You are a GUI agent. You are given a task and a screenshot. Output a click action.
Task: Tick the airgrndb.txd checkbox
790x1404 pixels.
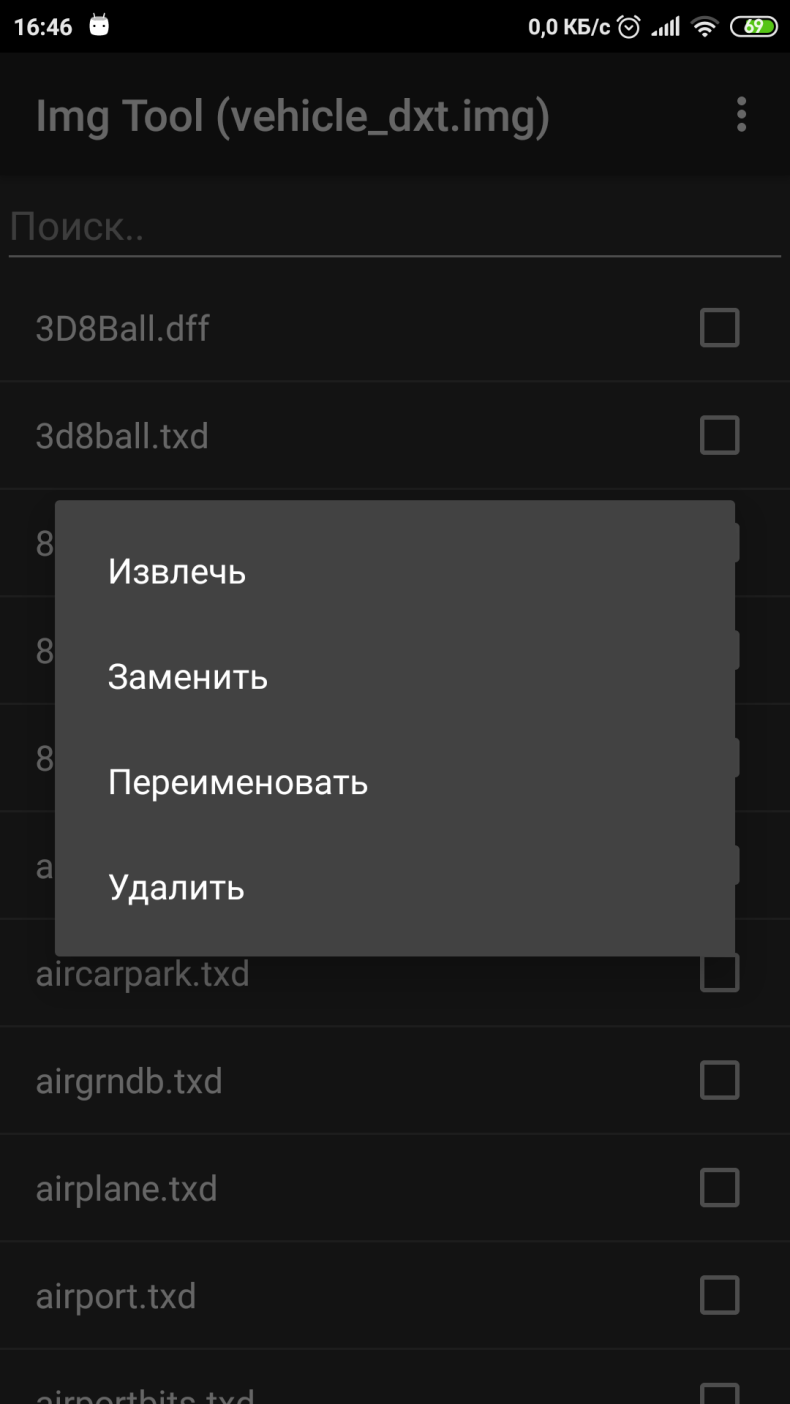coord(720,1081)
